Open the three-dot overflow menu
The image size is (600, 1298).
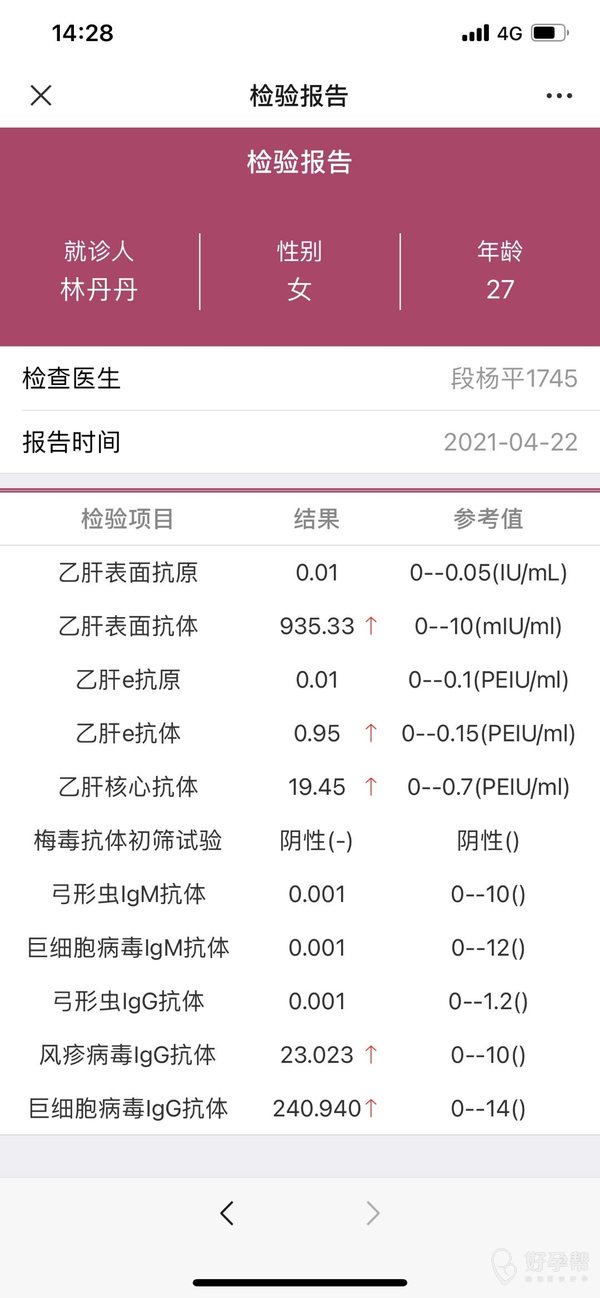(559, 96)
